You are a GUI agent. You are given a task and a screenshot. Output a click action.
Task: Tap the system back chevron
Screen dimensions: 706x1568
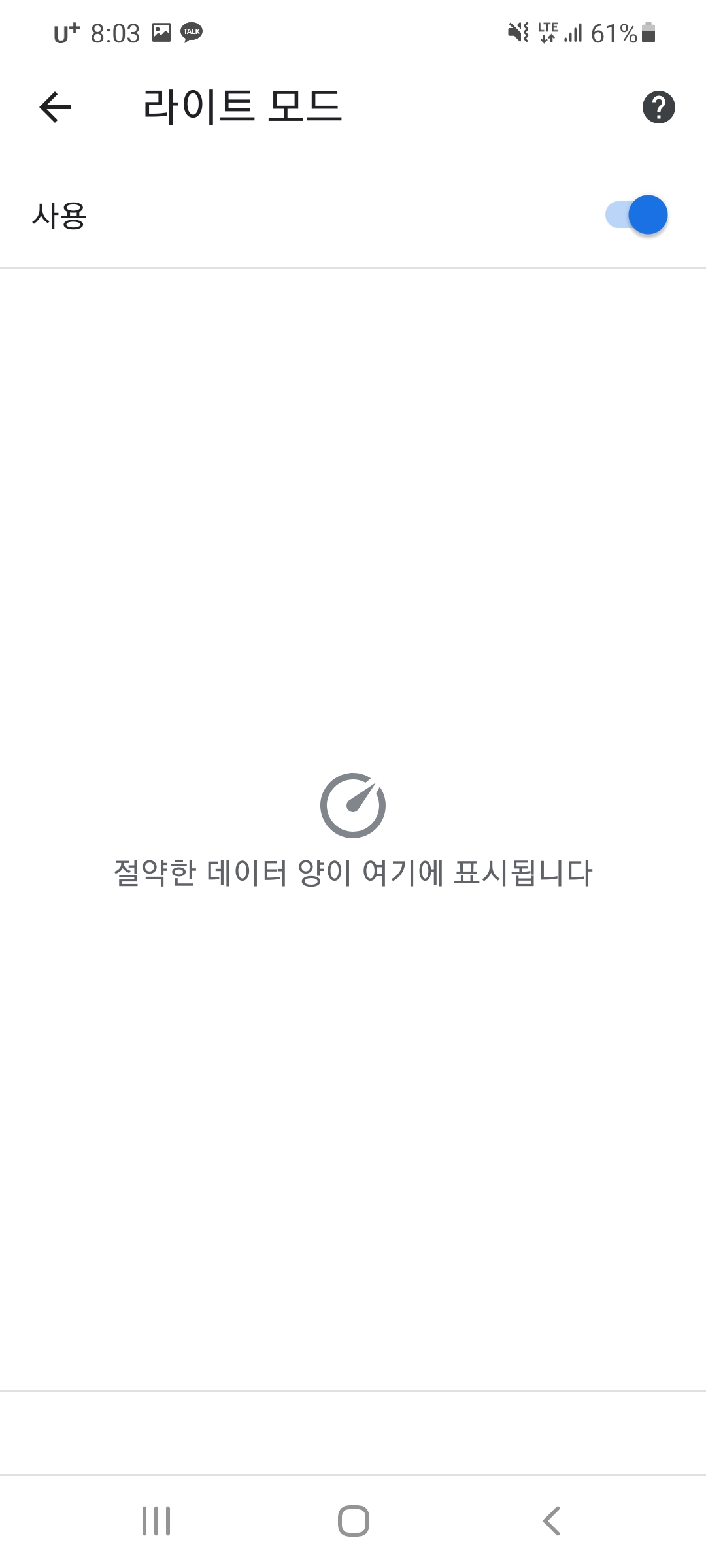pyautogui.click(x=551, y=1521)
